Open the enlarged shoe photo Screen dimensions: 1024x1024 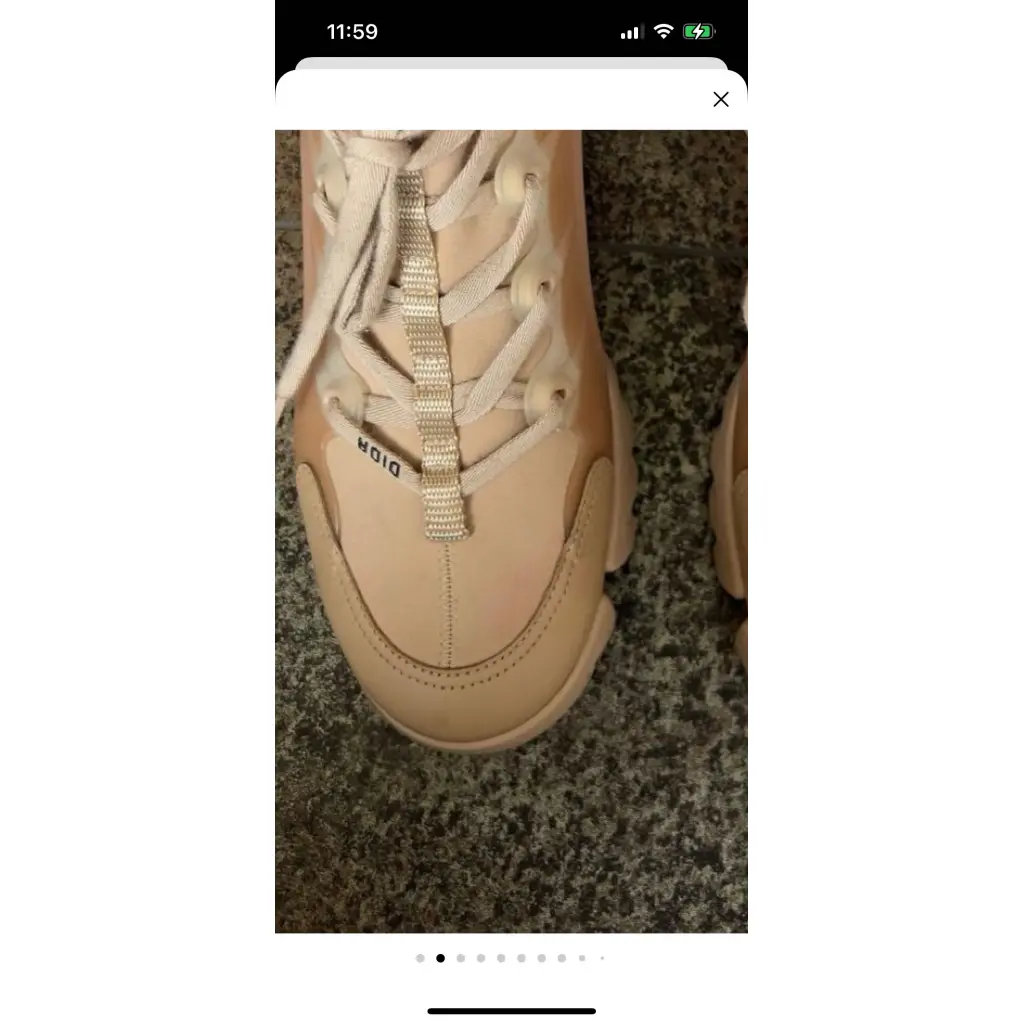pyautogui.click(x=511, y=531)
